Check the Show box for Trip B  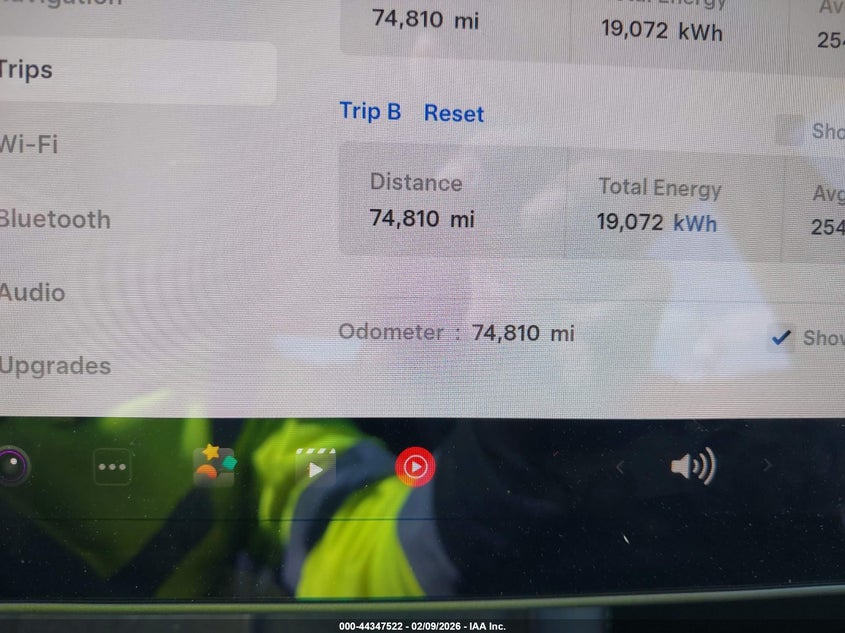(x=790, y=130)
